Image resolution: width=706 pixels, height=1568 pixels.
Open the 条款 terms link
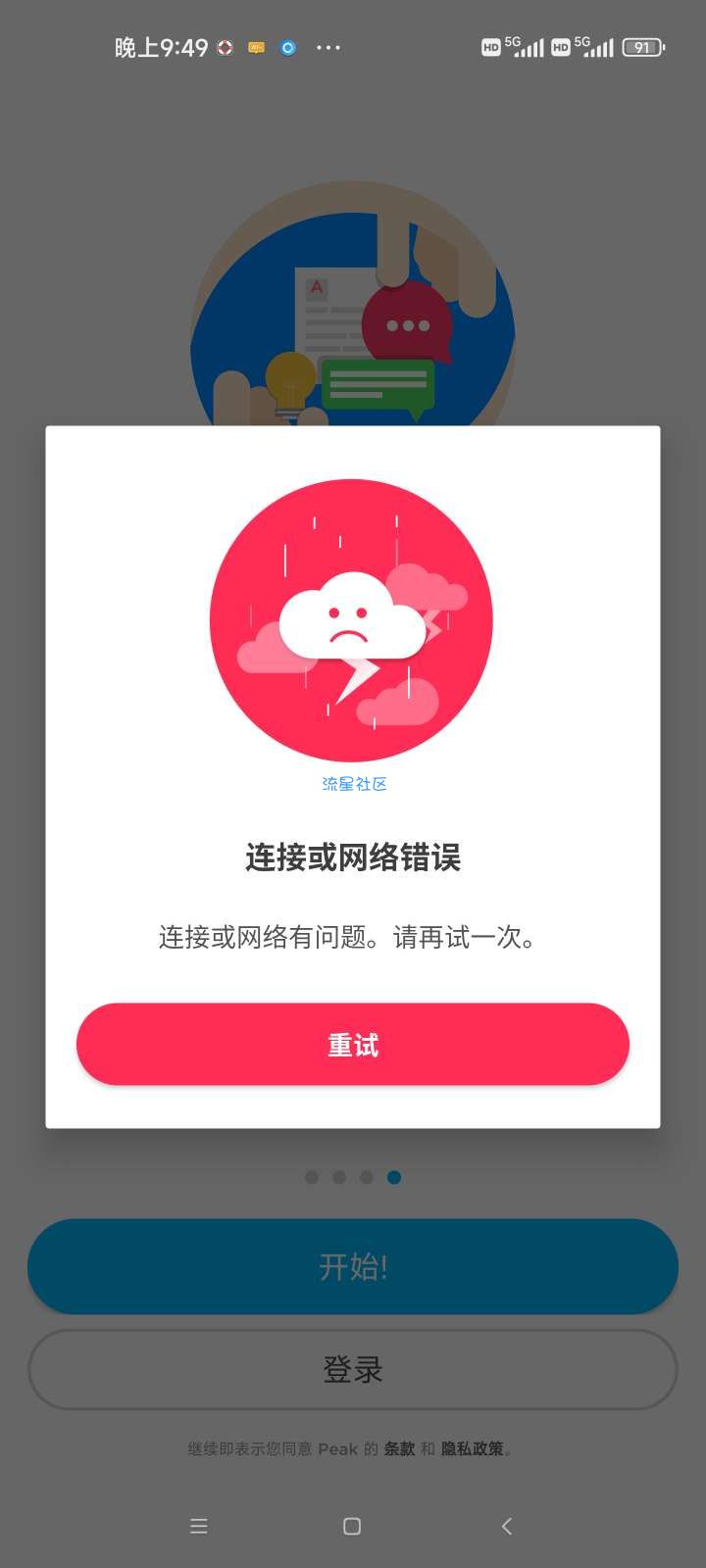pos(399,1448)
